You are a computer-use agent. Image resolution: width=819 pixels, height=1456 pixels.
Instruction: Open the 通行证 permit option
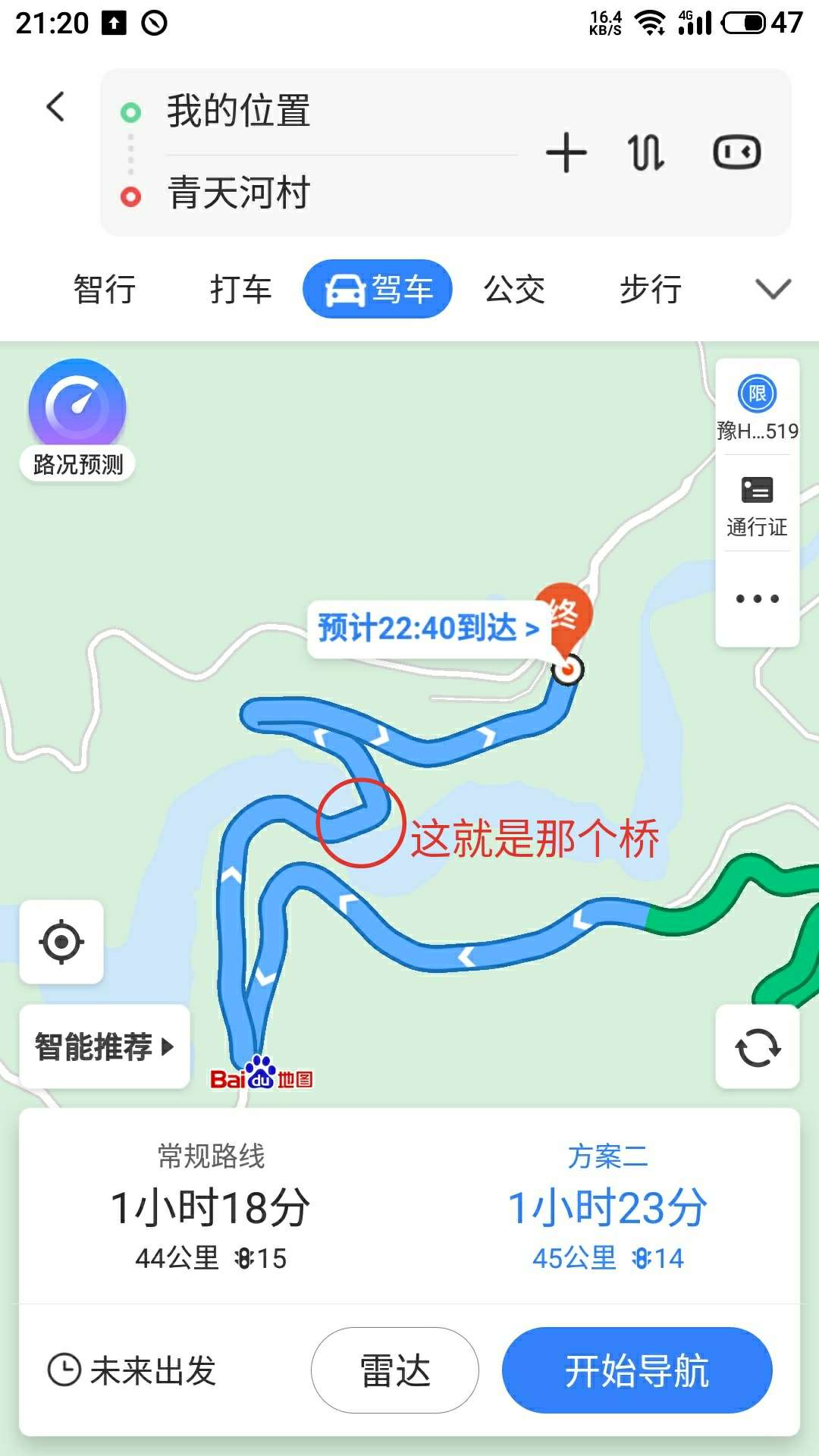757,506
